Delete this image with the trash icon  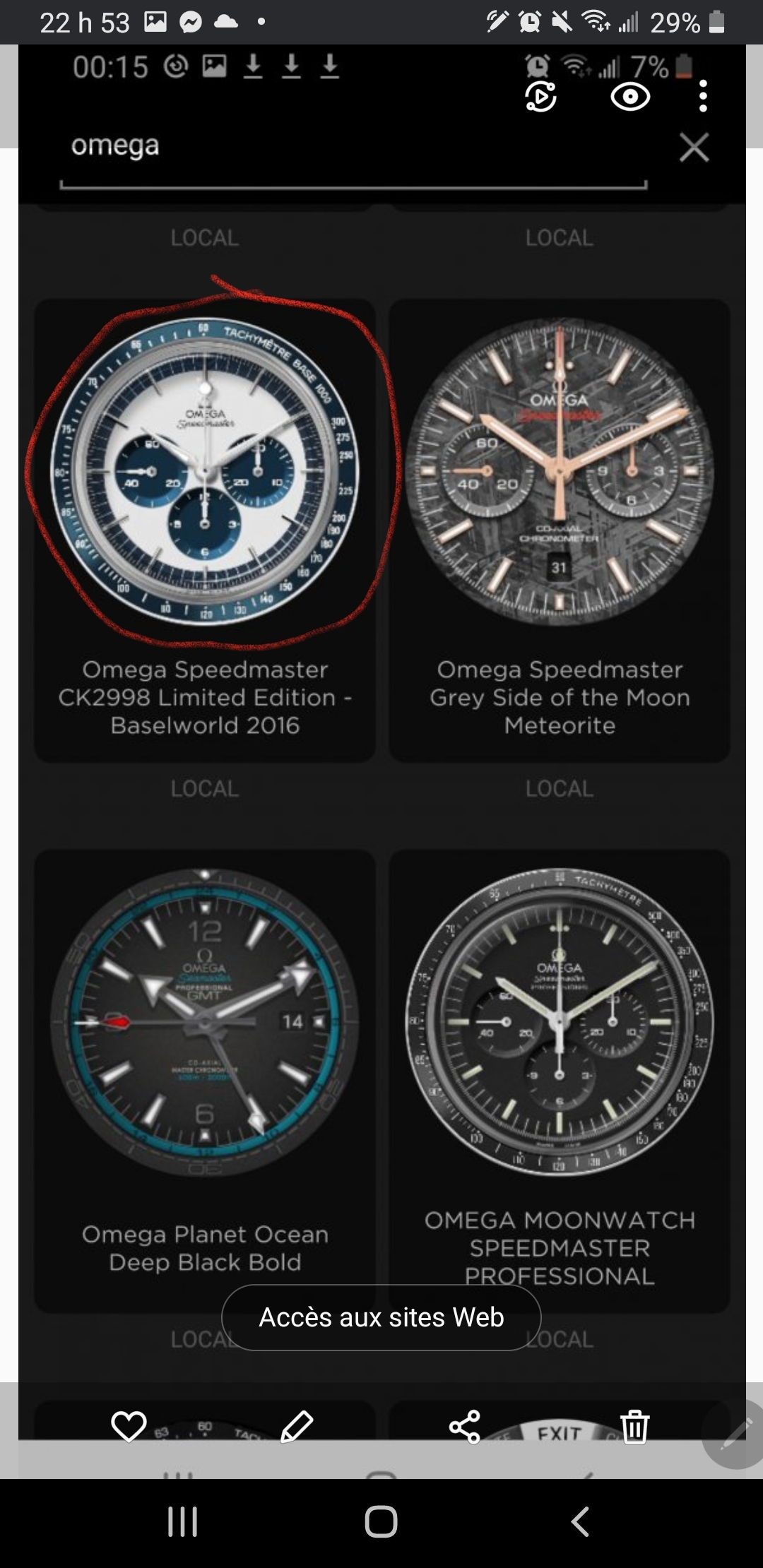(634, 1427)
